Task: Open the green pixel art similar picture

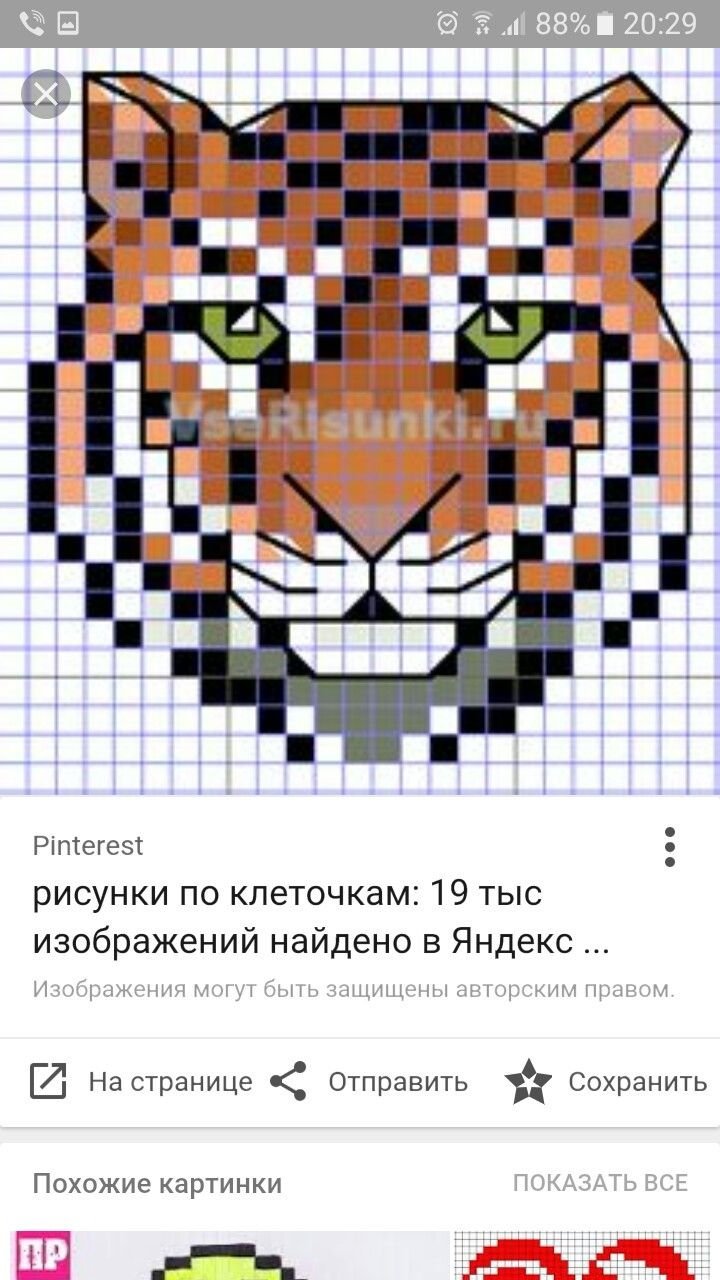Action: (225, 1255)
